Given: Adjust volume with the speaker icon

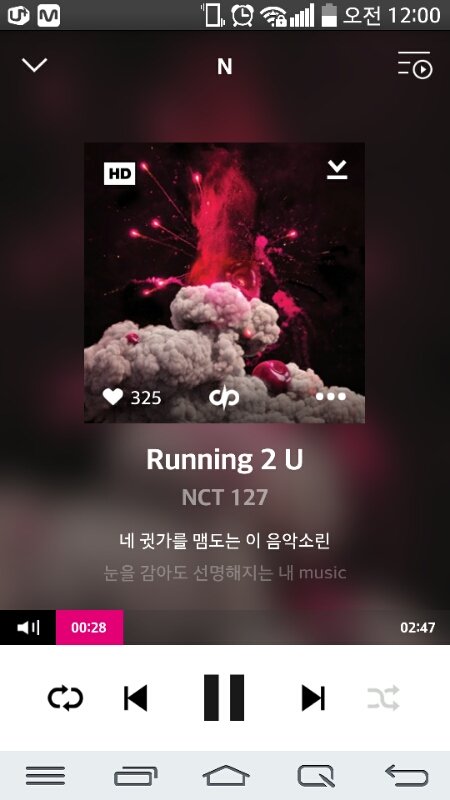Looking at the screenshot, I should pyautogui.click(x=28, y=628).
